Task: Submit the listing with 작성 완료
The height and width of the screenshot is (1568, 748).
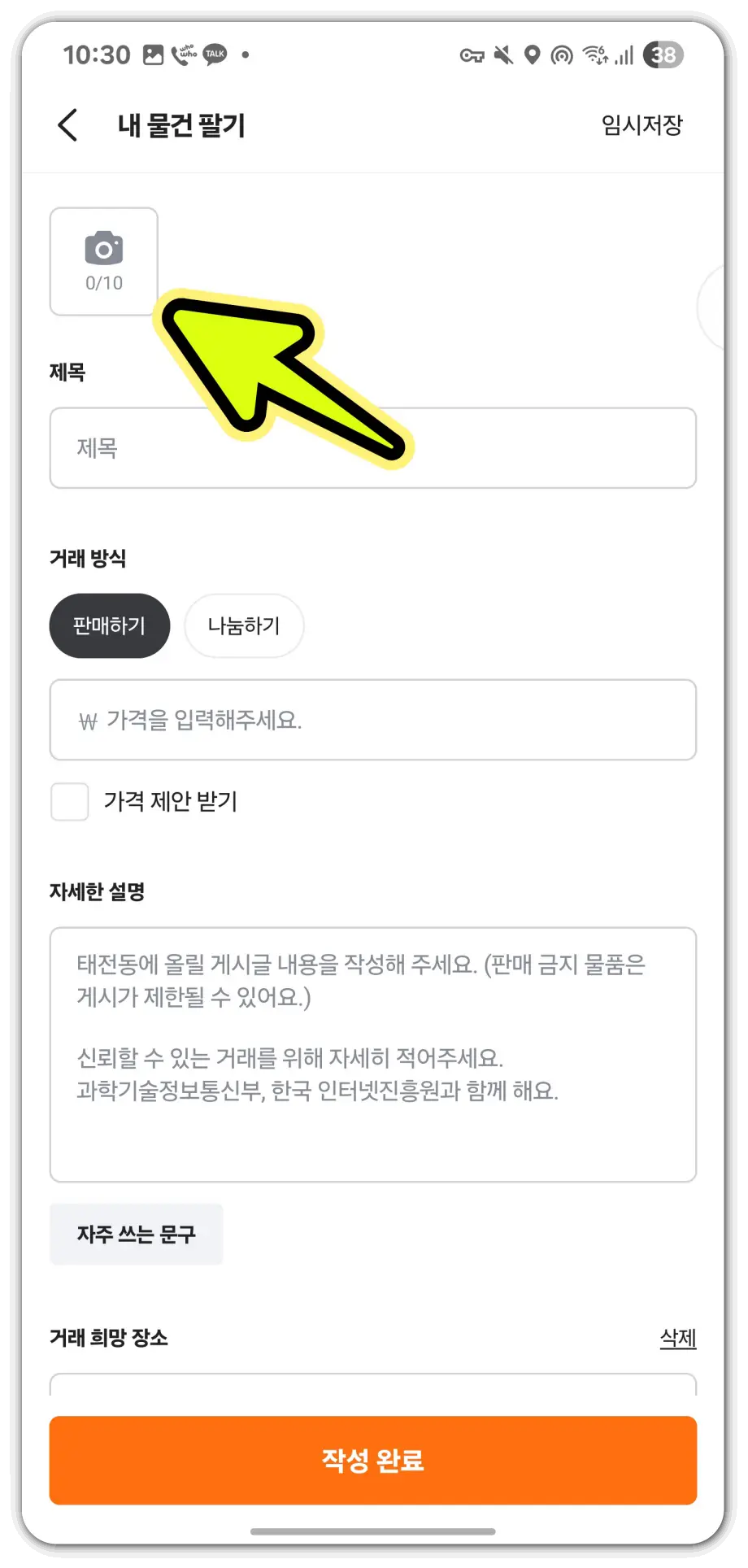Action: point(373,1460)
